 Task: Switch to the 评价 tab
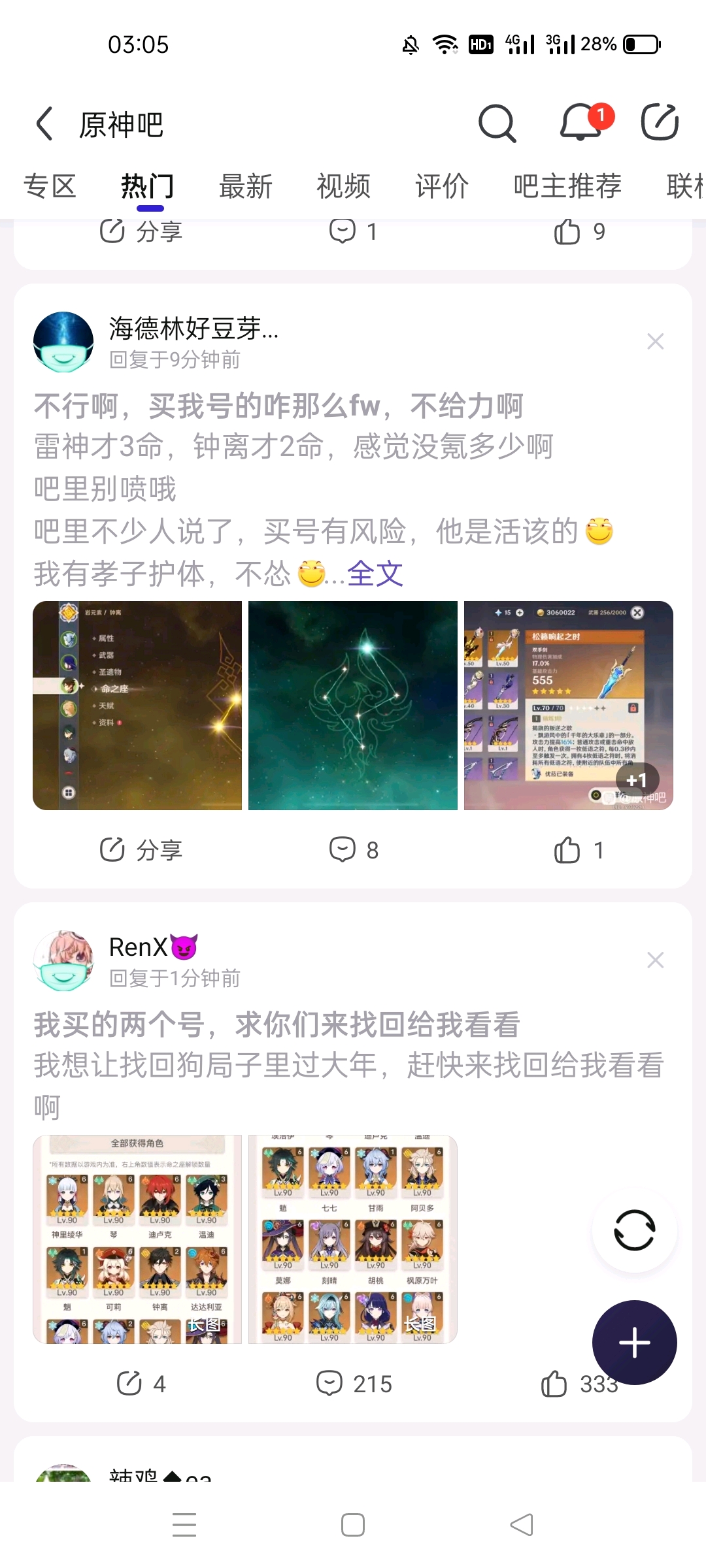pos(442,186)
